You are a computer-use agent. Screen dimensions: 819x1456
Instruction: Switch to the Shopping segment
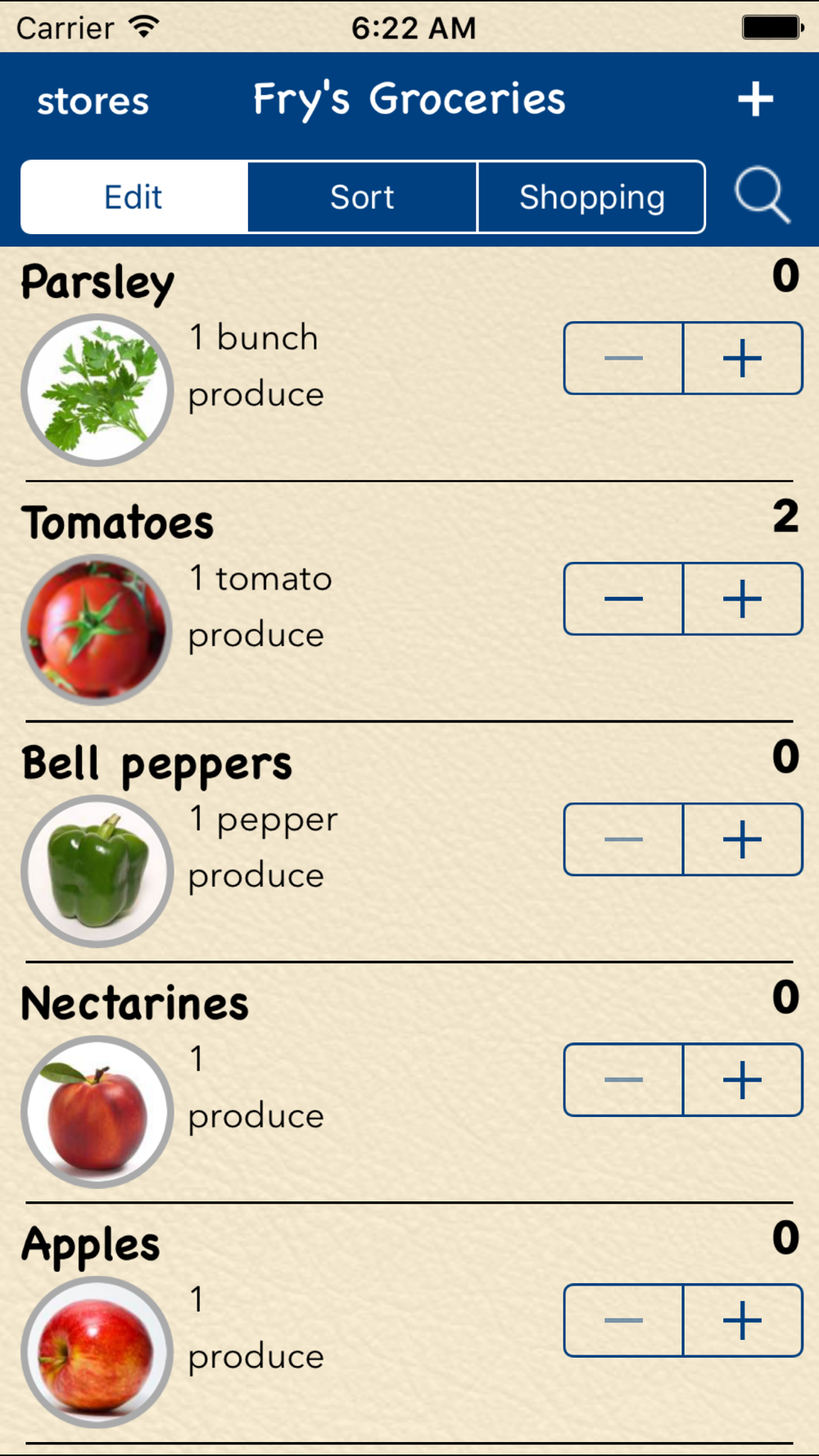[591, 197]
